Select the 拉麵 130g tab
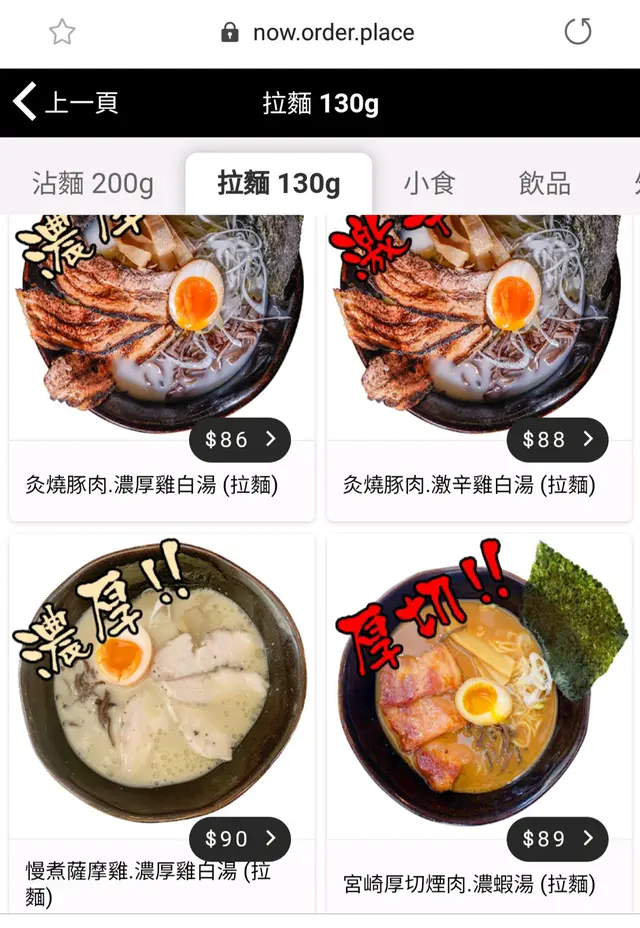The image size is (640, 928). point(279,184)
